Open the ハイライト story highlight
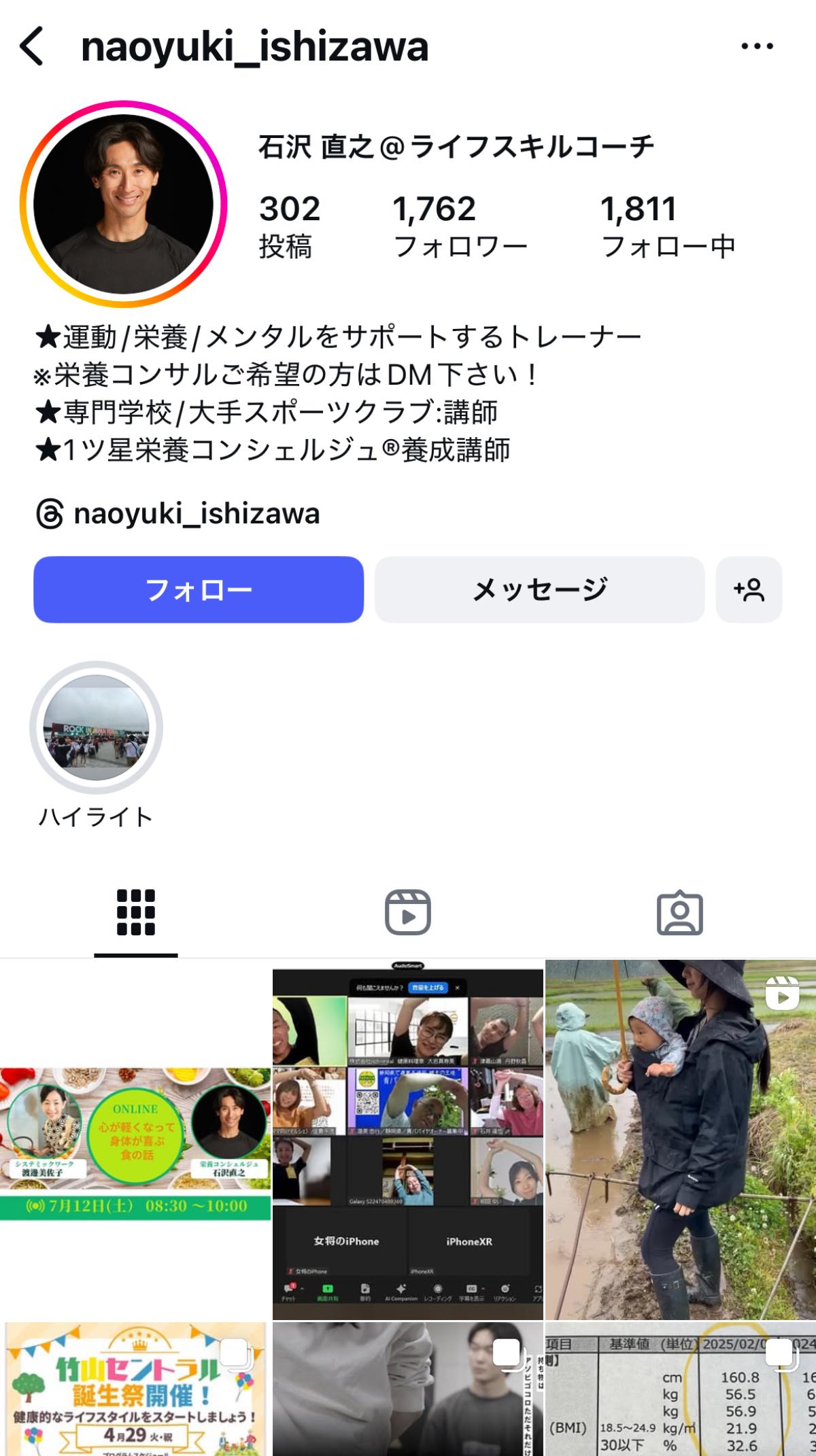The width and height of the screenshot is (816, 1456). (x=96, y=727)
